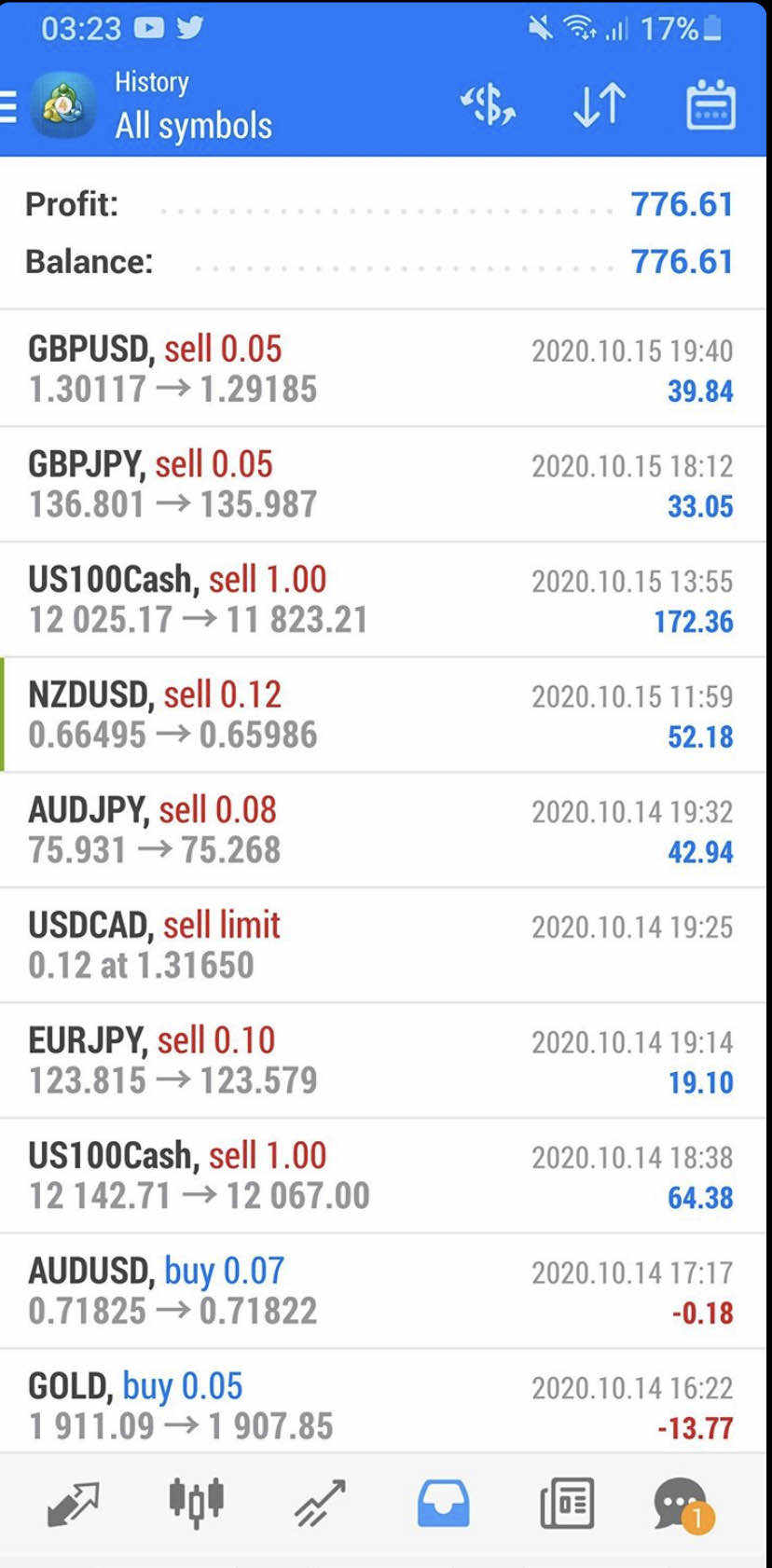
Task: Open the side menu drawer
Action: tap(9, 106)
